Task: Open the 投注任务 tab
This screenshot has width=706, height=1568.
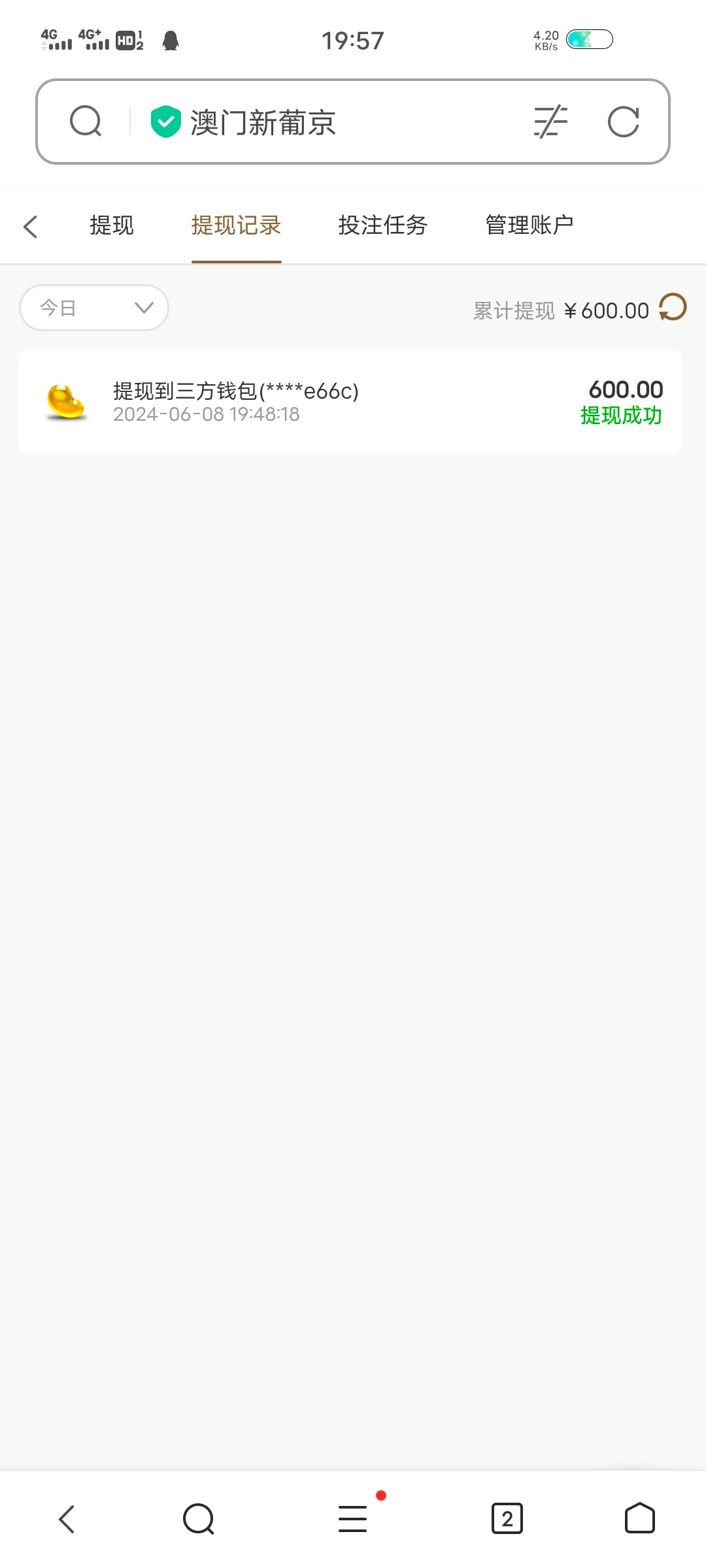Action: click(382, 225)
